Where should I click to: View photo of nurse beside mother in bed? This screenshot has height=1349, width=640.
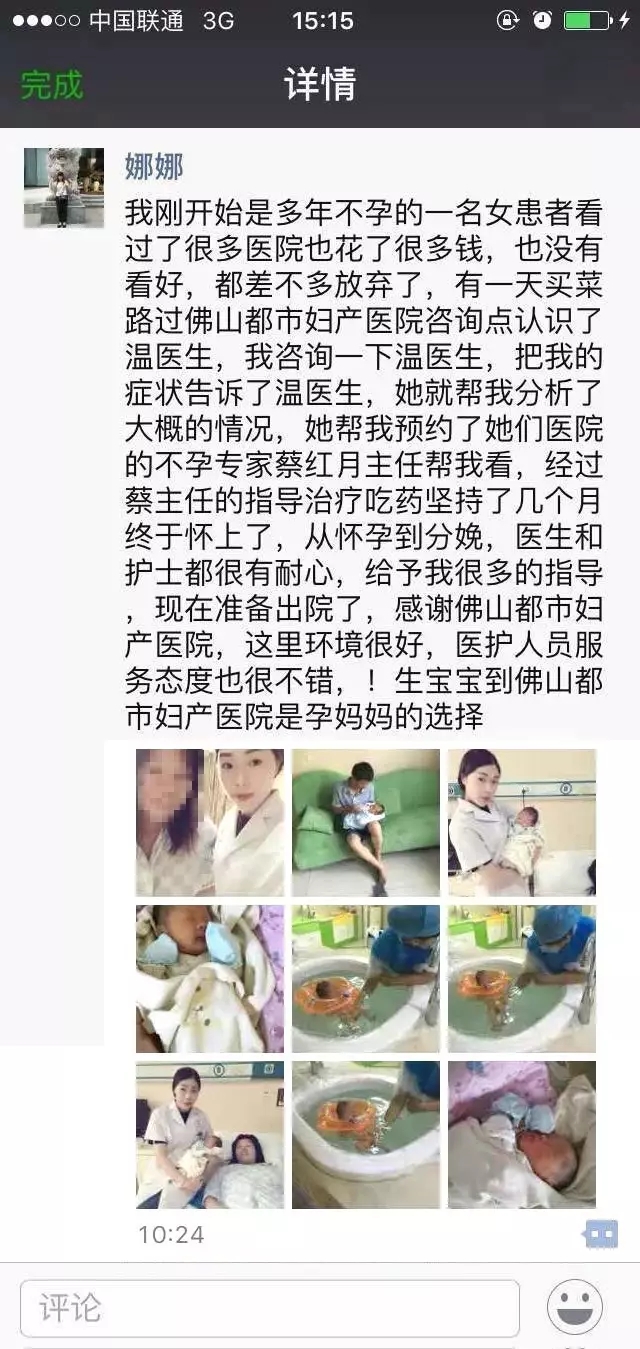pos(210,1134)
